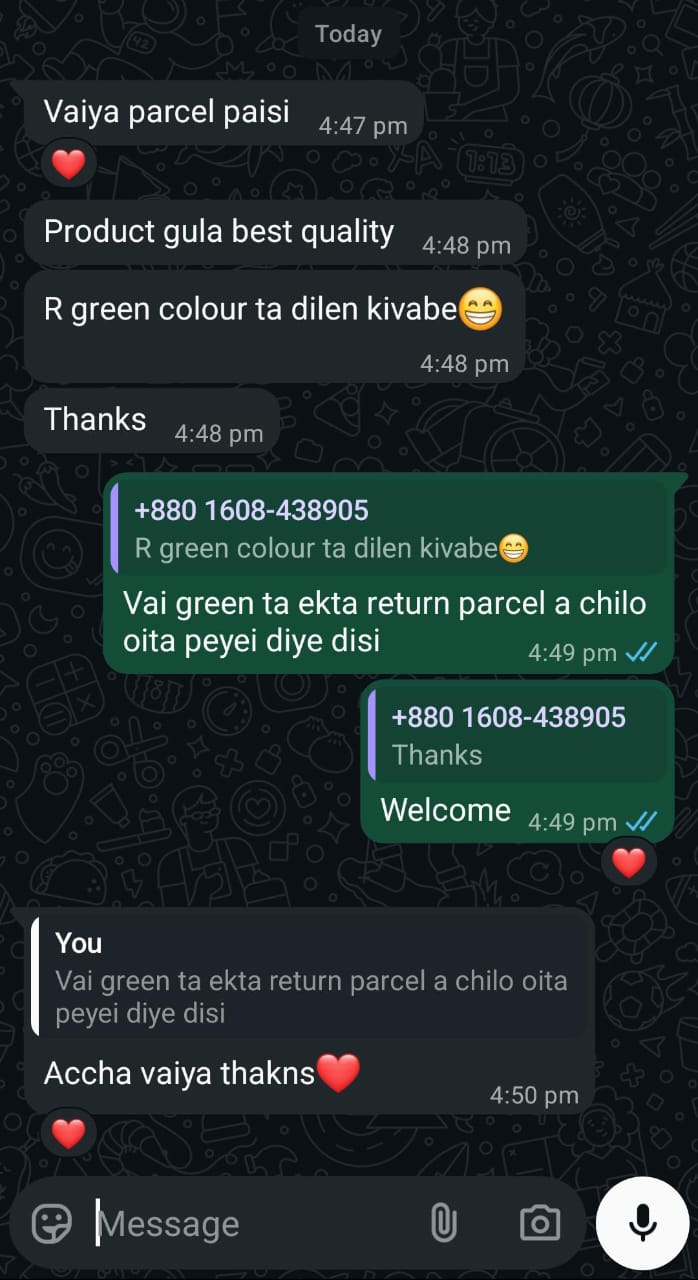Open the camera to take a photo
This screenshot has height=1280, width=698.
(x=540, y=1223)
